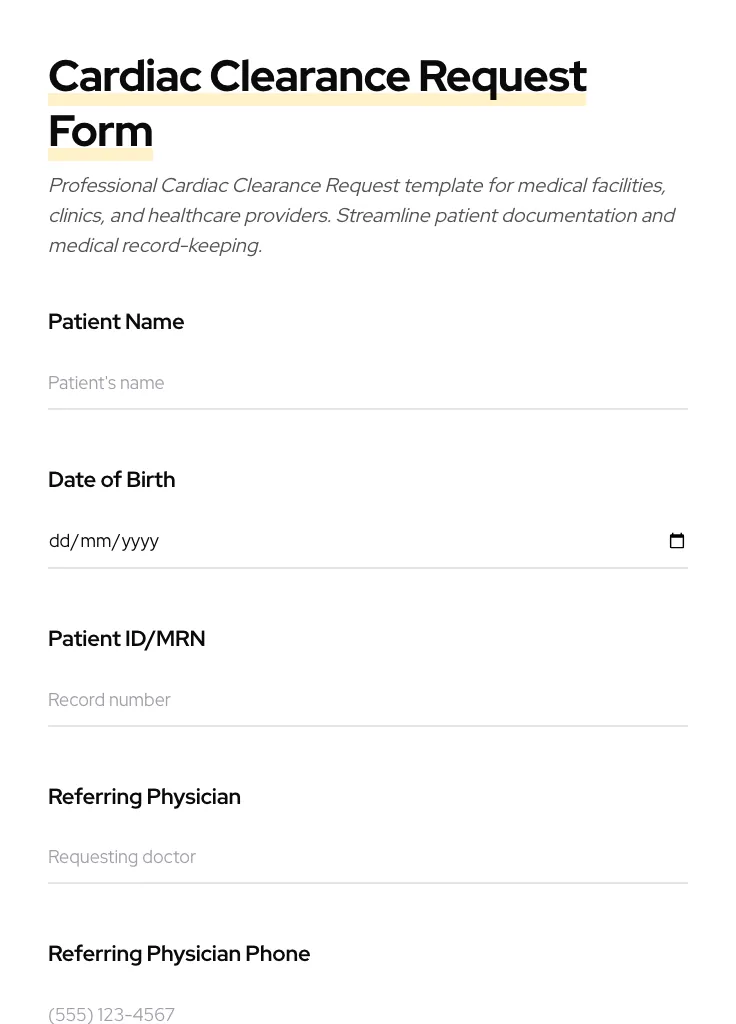The width and height of the screenshot is (736, 1024).
Task: Click inside the Patient Name input field
Action: (x=300, y=383)
